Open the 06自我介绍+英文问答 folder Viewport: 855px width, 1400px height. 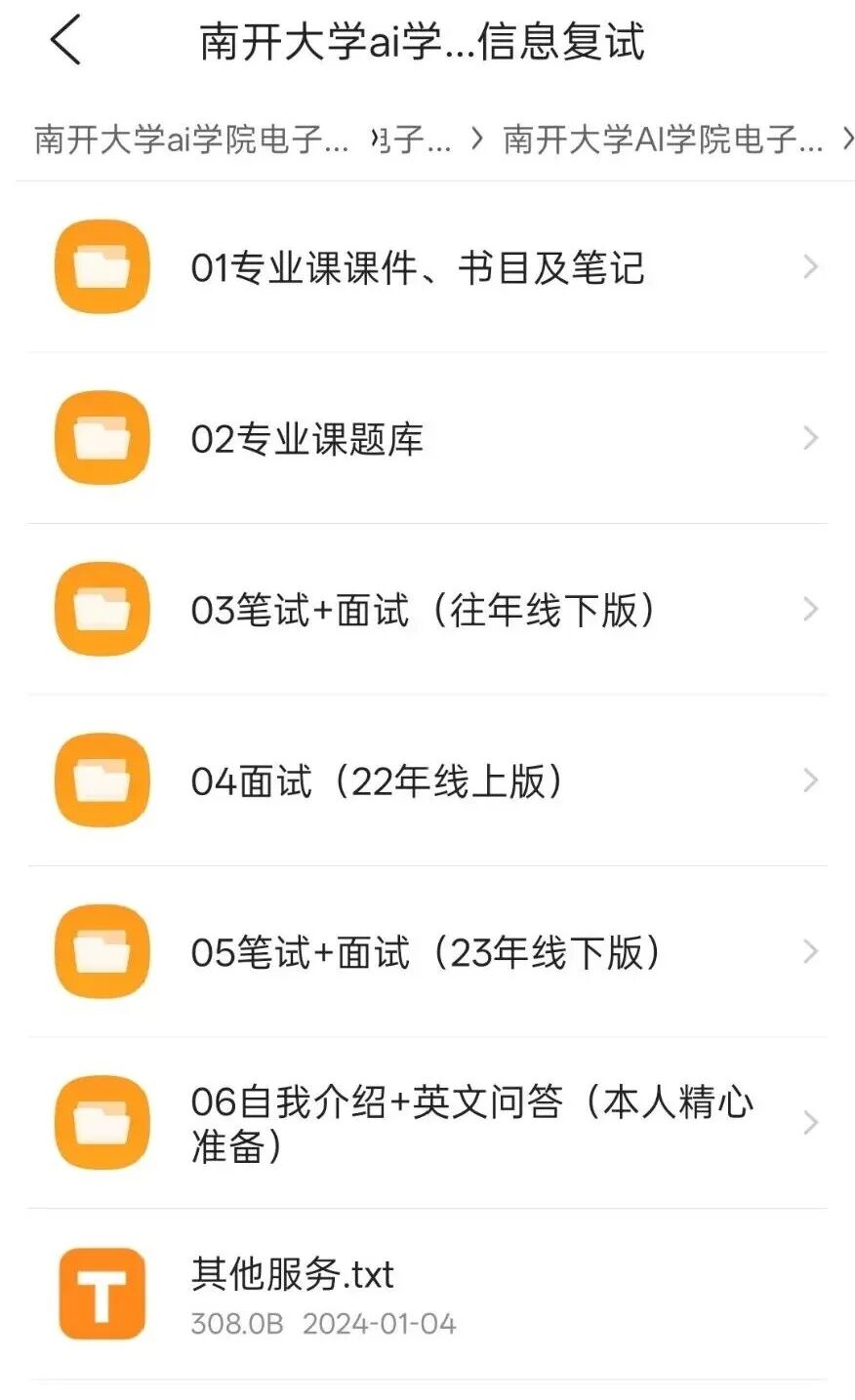point(471,1123)
